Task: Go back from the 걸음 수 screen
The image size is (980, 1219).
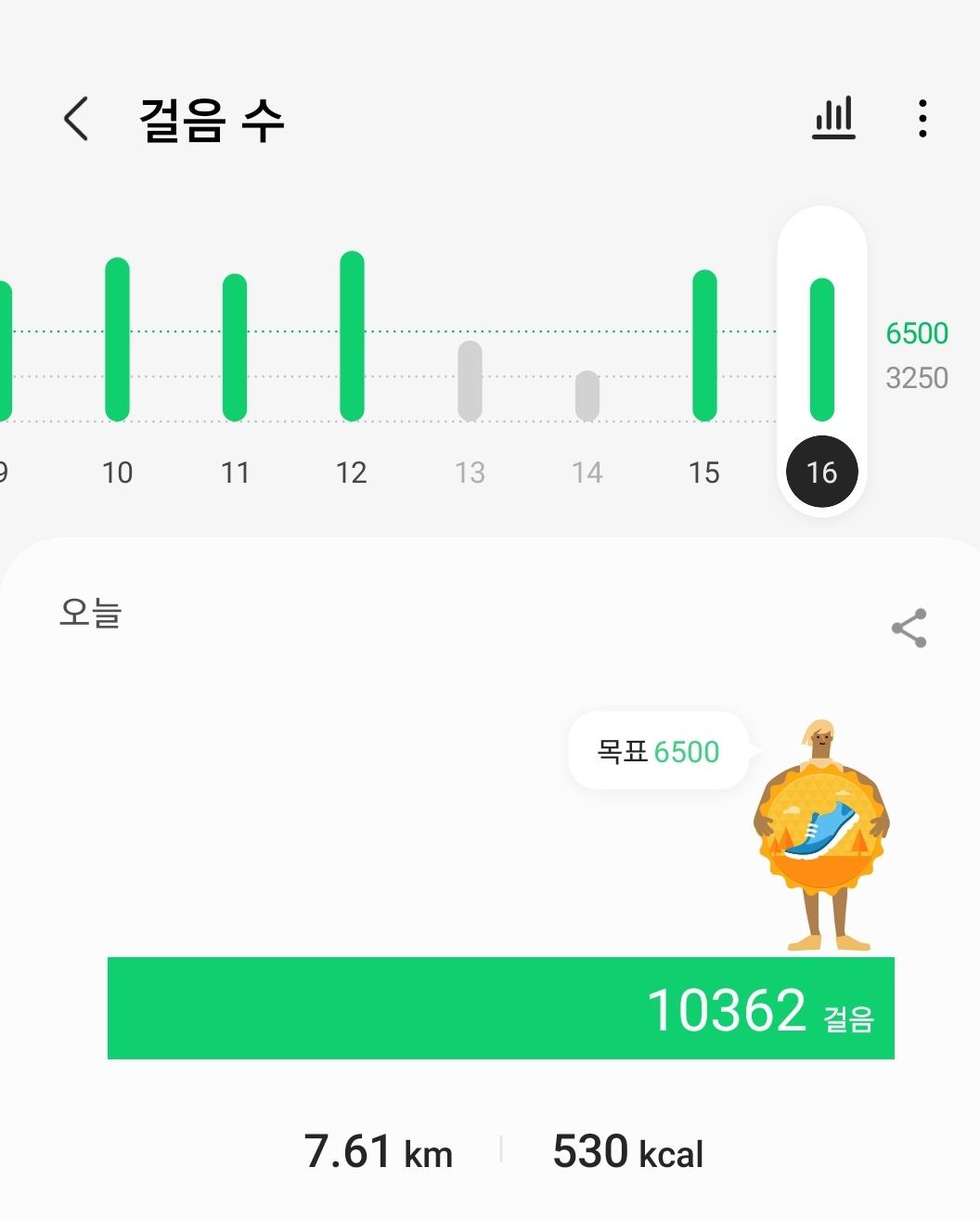Action: click(x=76, y=119)
